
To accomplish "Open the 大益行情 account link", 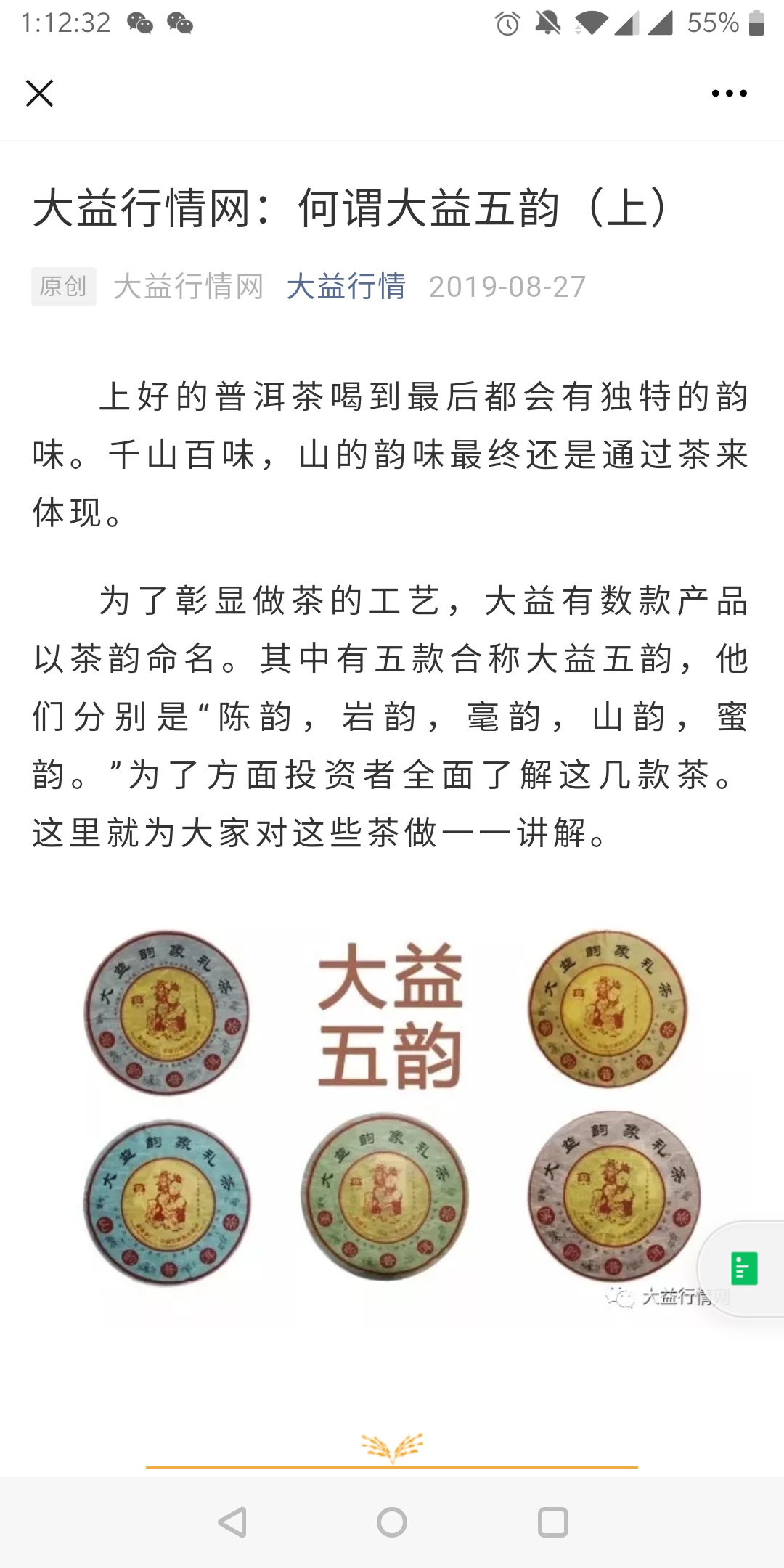I will pos(346,287).
